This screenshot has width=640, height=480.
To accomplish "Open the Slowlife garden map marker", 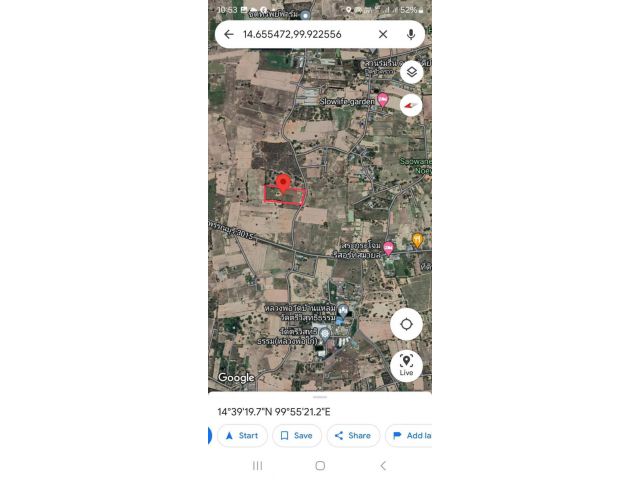I will (x=382, y=99).
